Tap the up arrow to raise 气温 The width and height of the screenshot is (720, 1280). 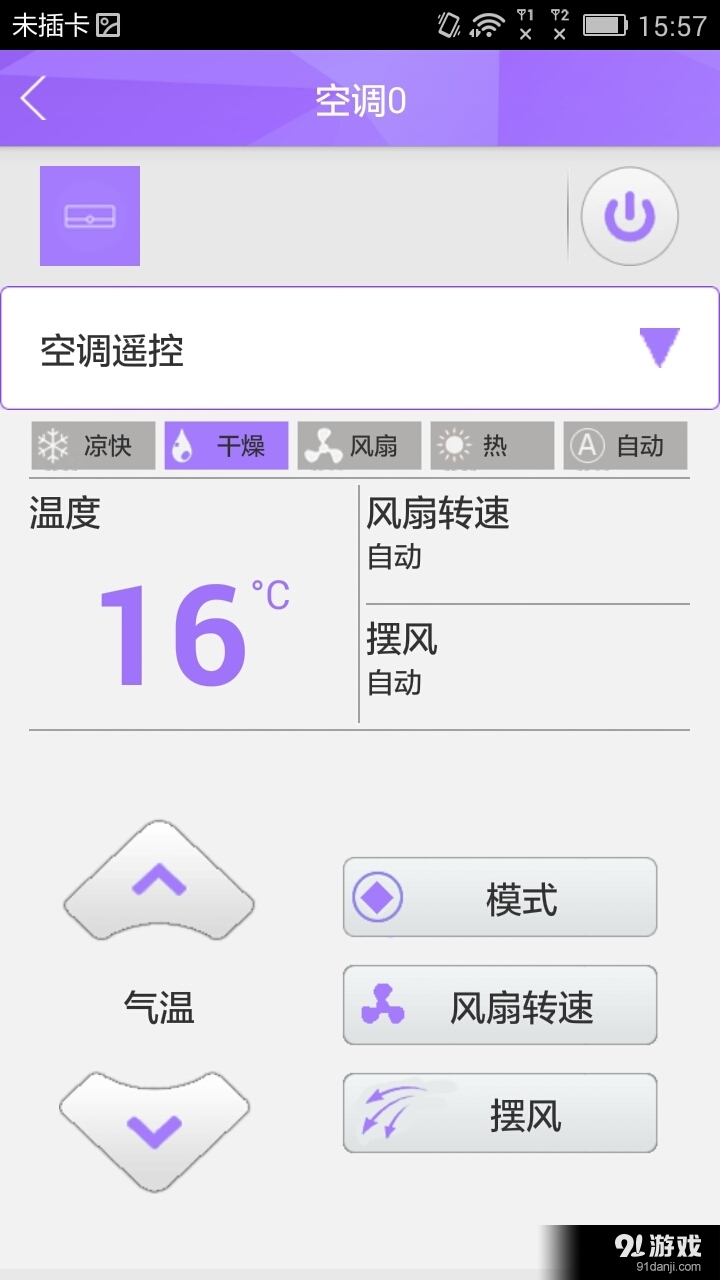click(x=156, y=880)
